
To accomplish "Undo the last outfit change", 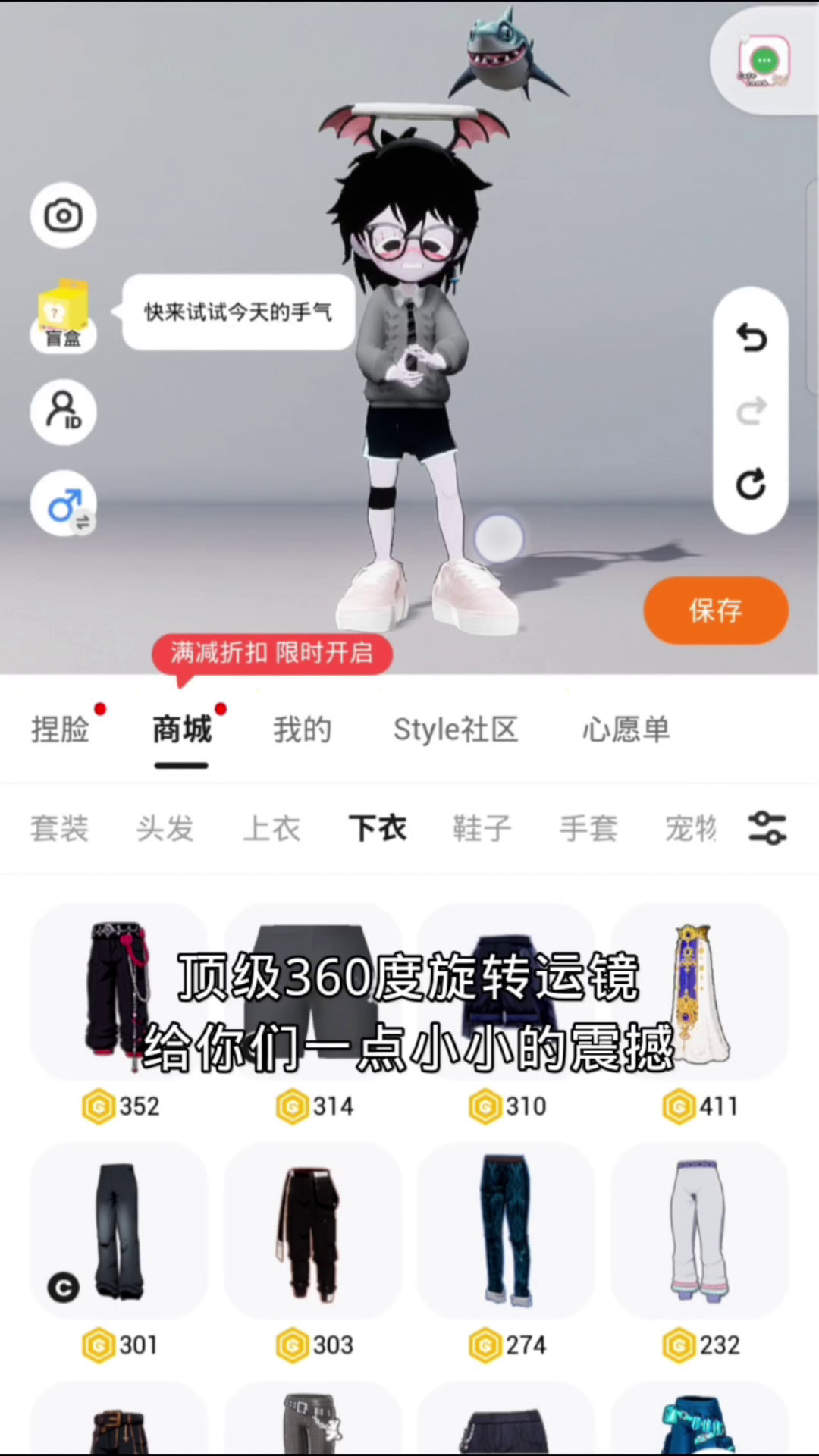I will (751, 337).
